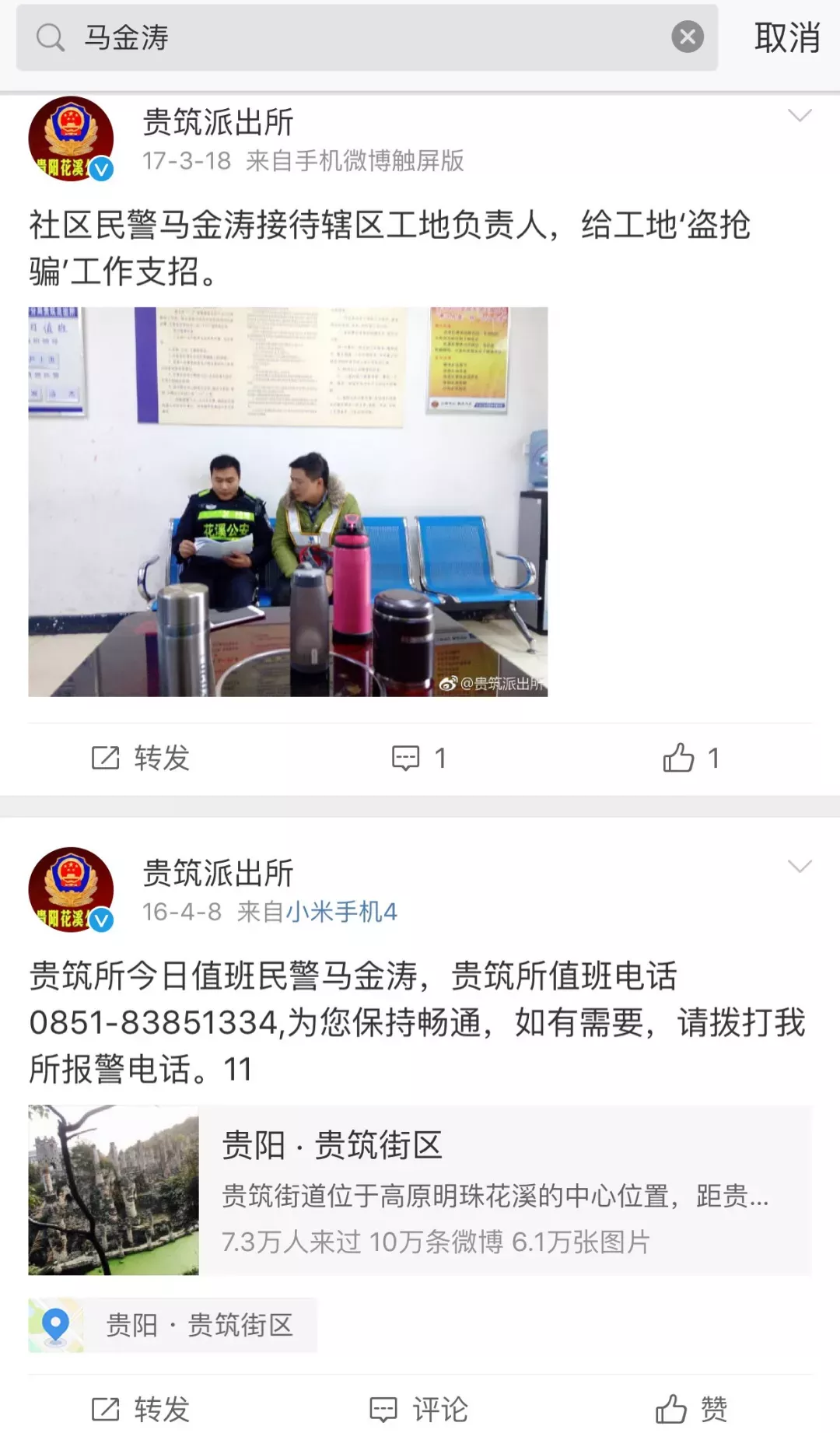Repost (转发) the 16-4-8 post

pos(141,1409)
